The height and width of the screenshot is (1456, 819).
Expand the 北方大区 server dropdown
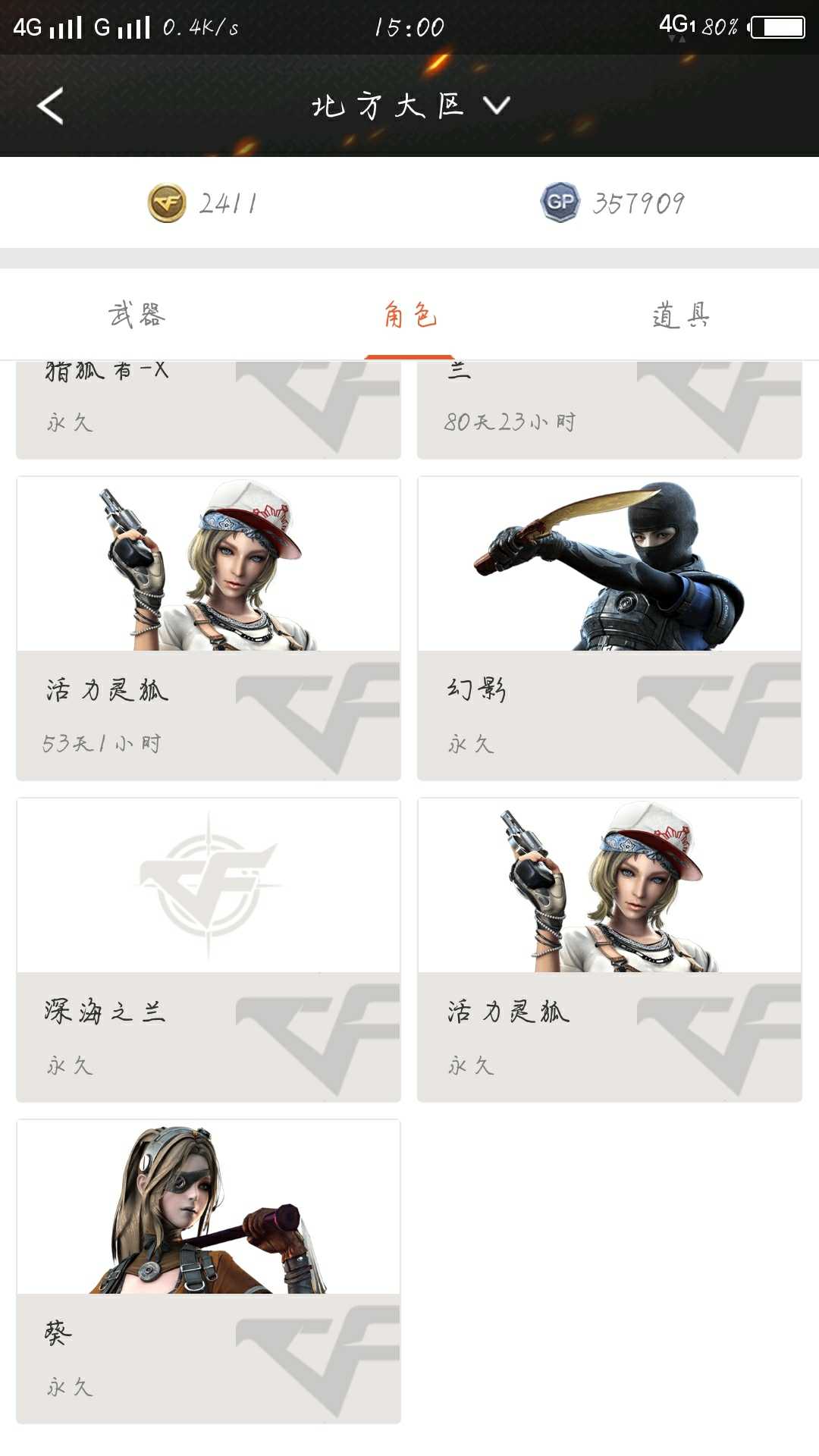coord(410,105)
